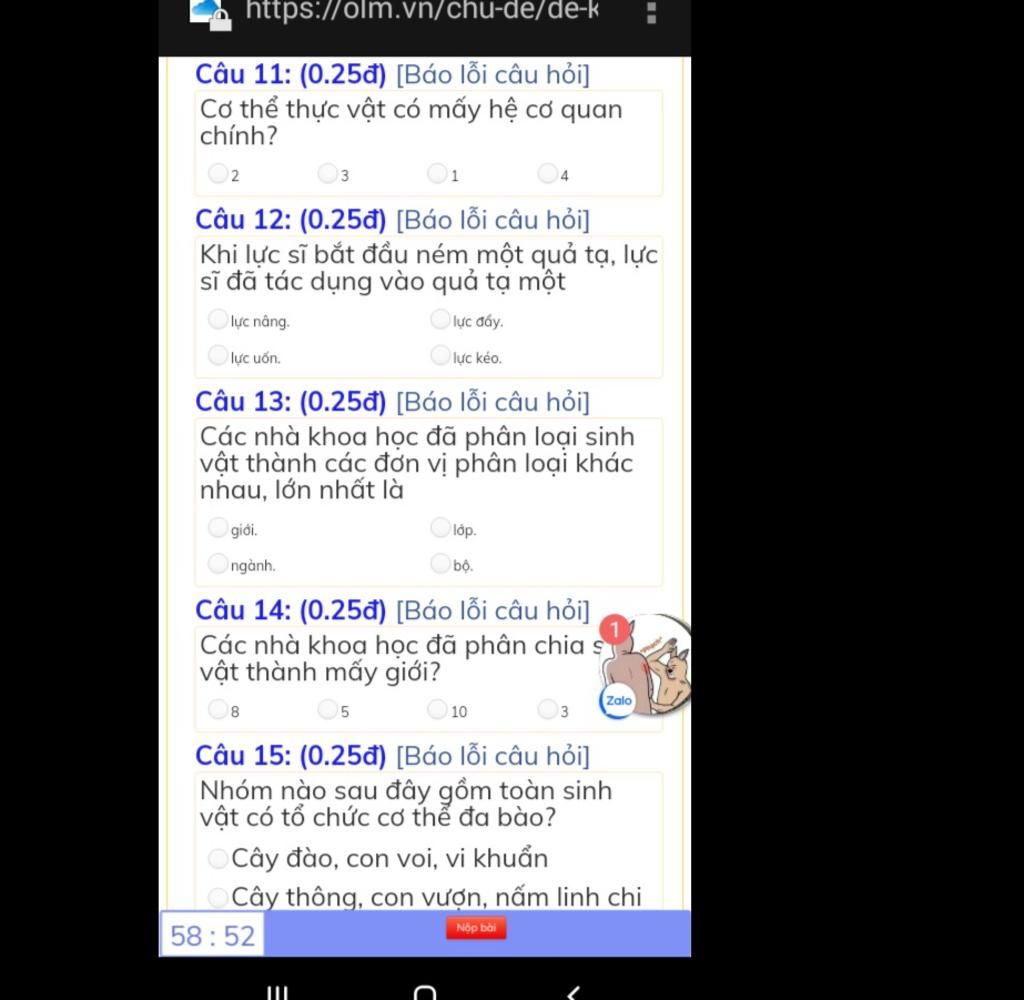This screenshot has height=1000, width=1024.
Task: Submit the test with Nộp bài
Action: coord(476,928)
